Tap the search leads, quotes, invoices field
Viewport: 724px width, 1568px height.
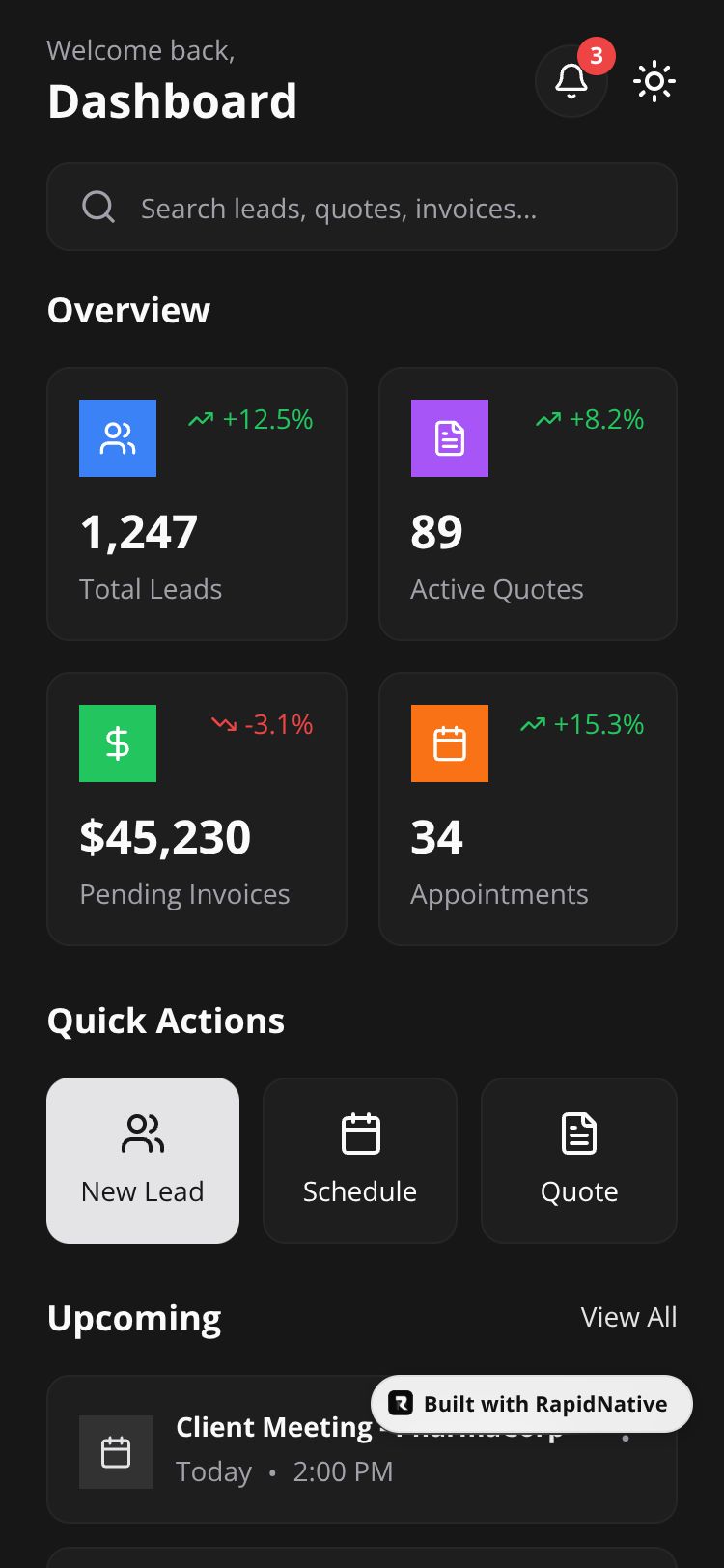click(362, 207)
